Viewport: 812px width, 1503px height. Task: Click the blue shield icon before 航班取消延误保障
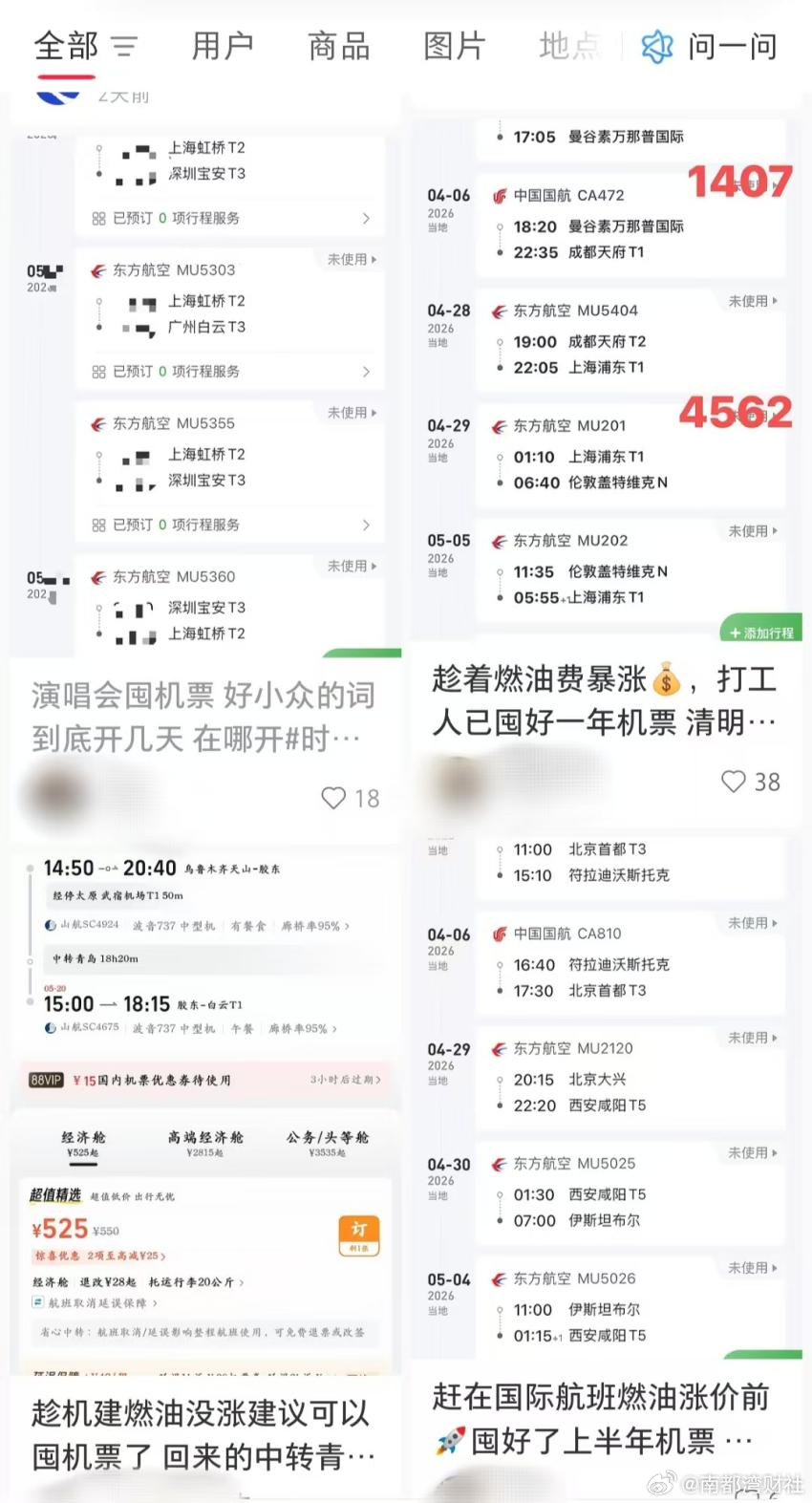coord(36,1301)
